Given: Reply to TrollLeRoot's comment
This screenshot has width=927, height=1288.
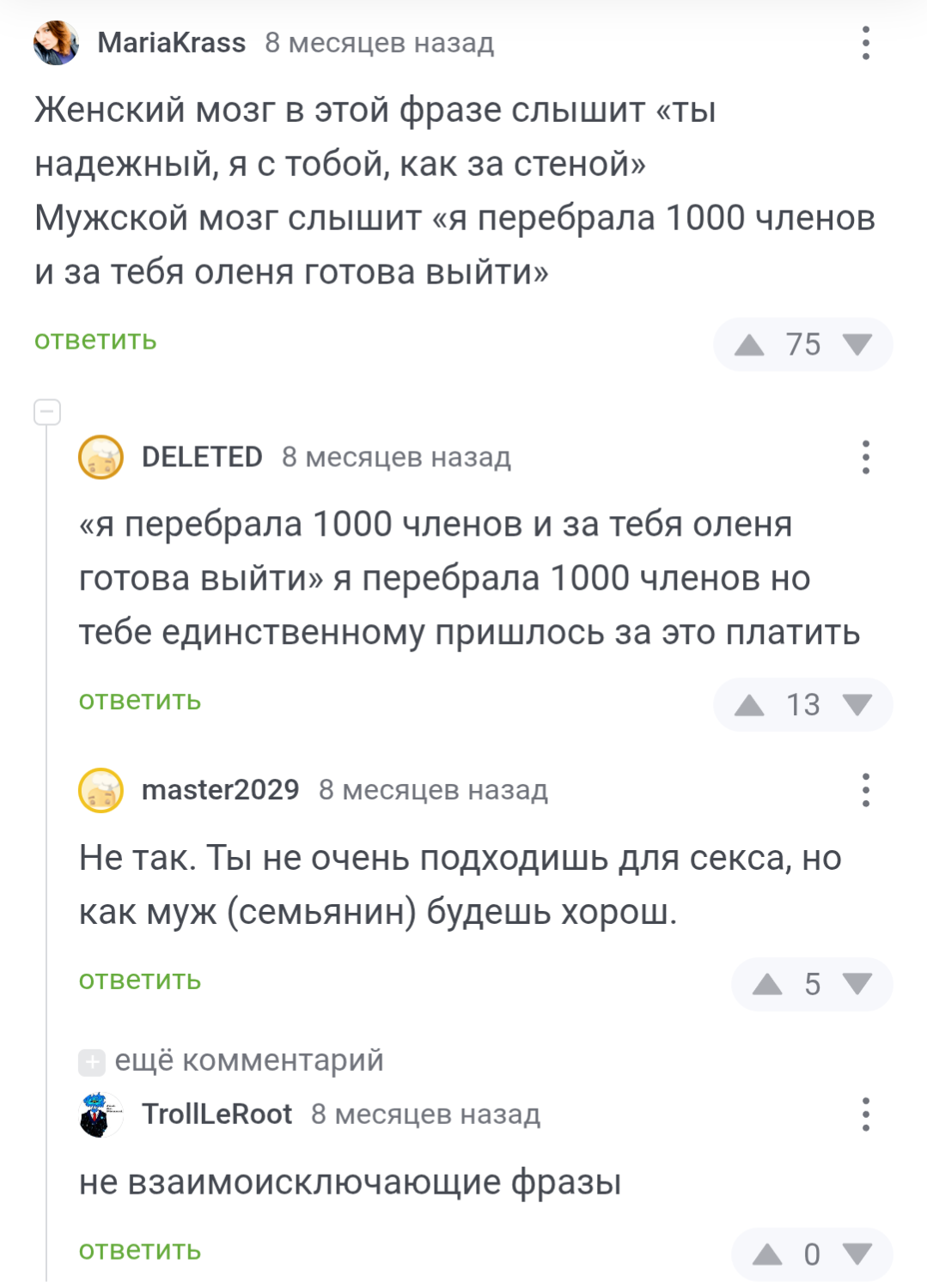Looking at the screenshot, I should 140,1251.
